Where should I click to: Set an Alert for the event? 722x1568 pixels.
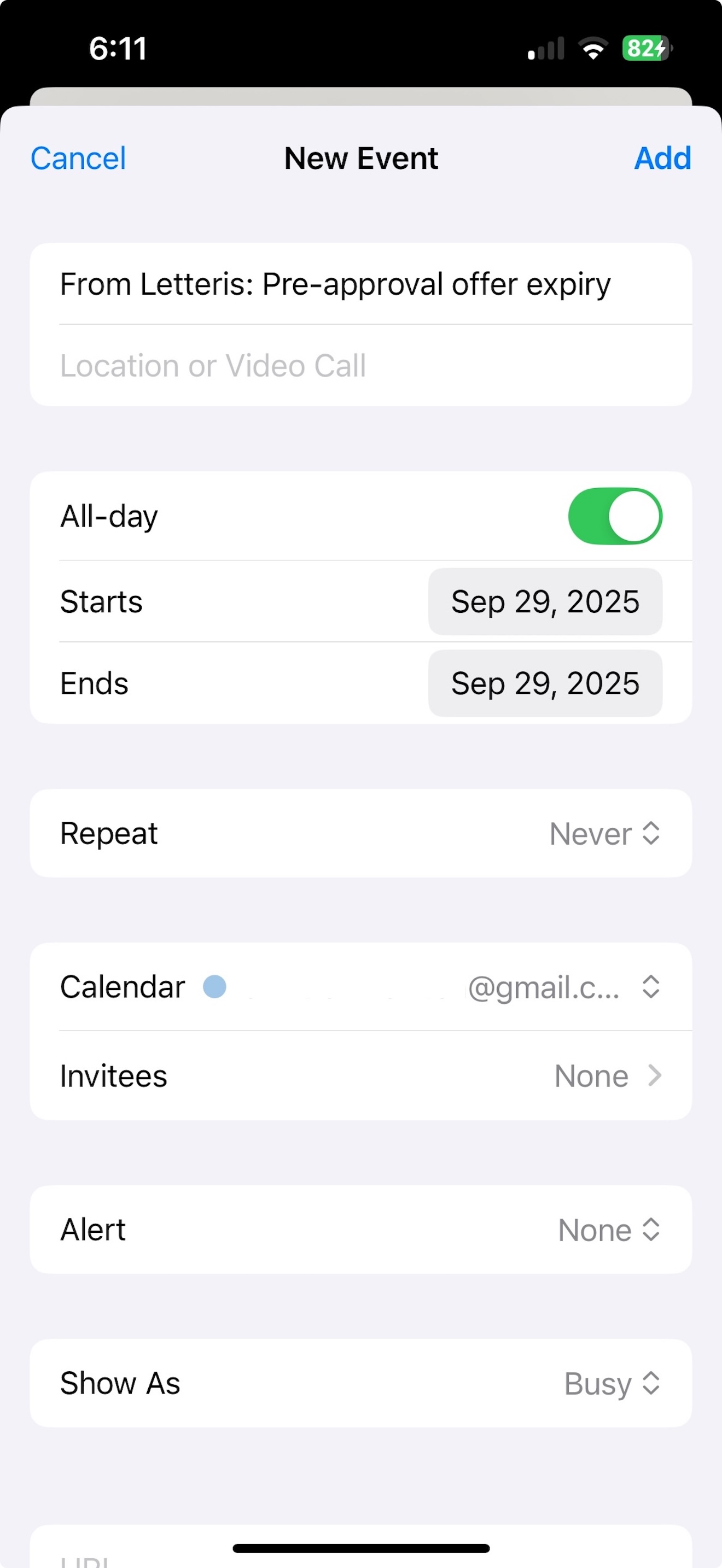360,1230
